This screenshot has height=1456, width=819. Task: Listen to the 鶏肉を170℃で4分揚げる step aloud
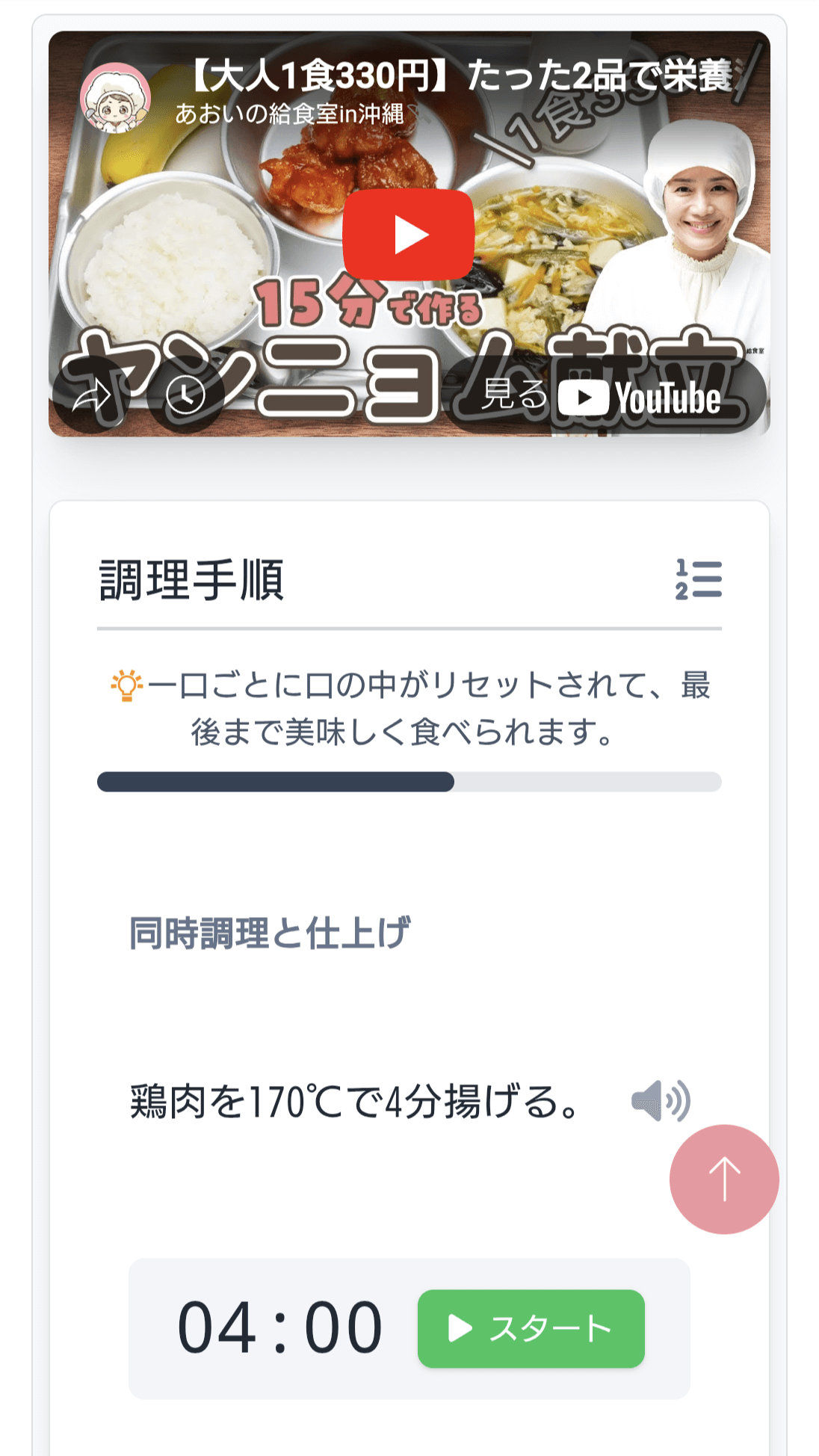pos(661,1101)
